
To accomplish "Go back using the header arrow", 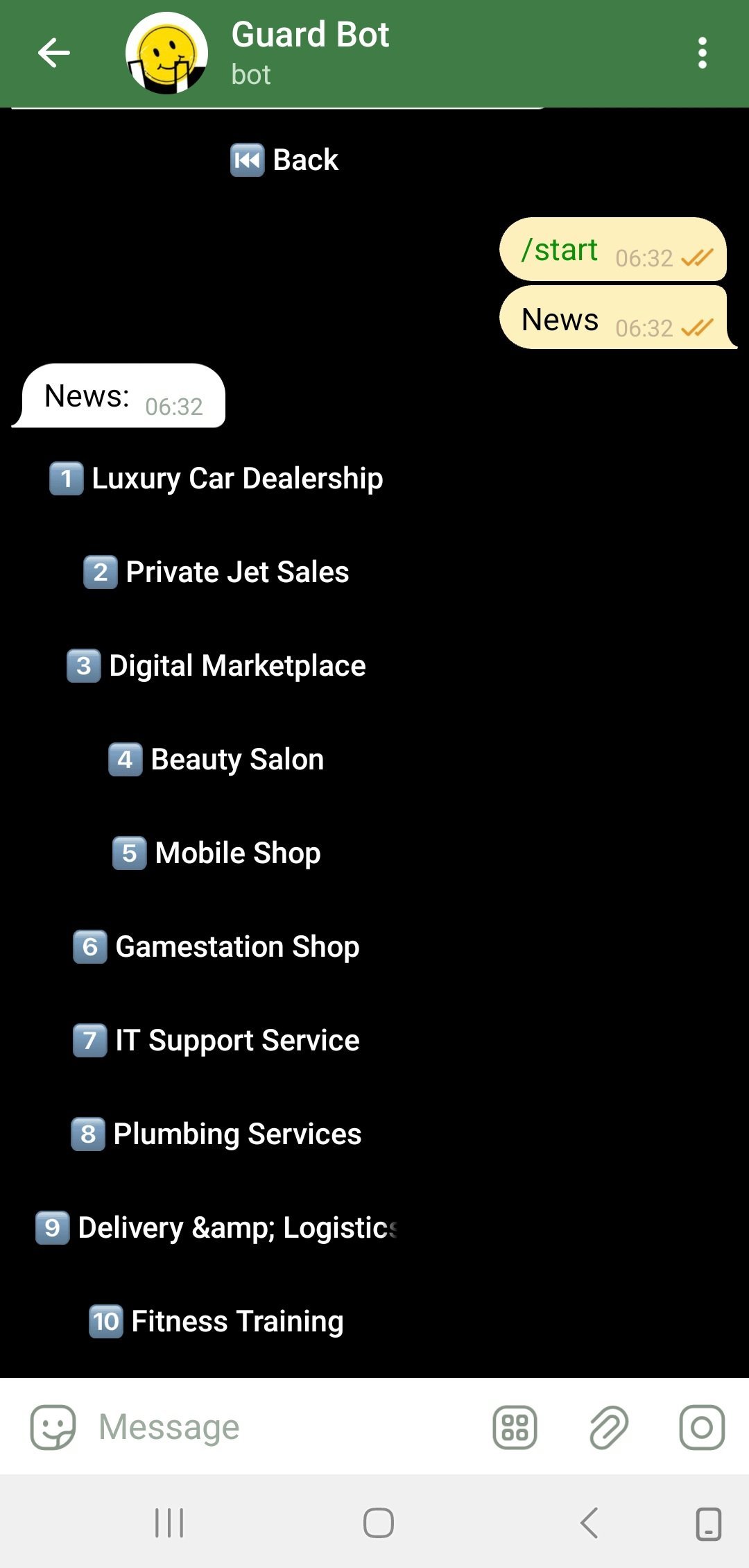I will (x=53, y=53).
